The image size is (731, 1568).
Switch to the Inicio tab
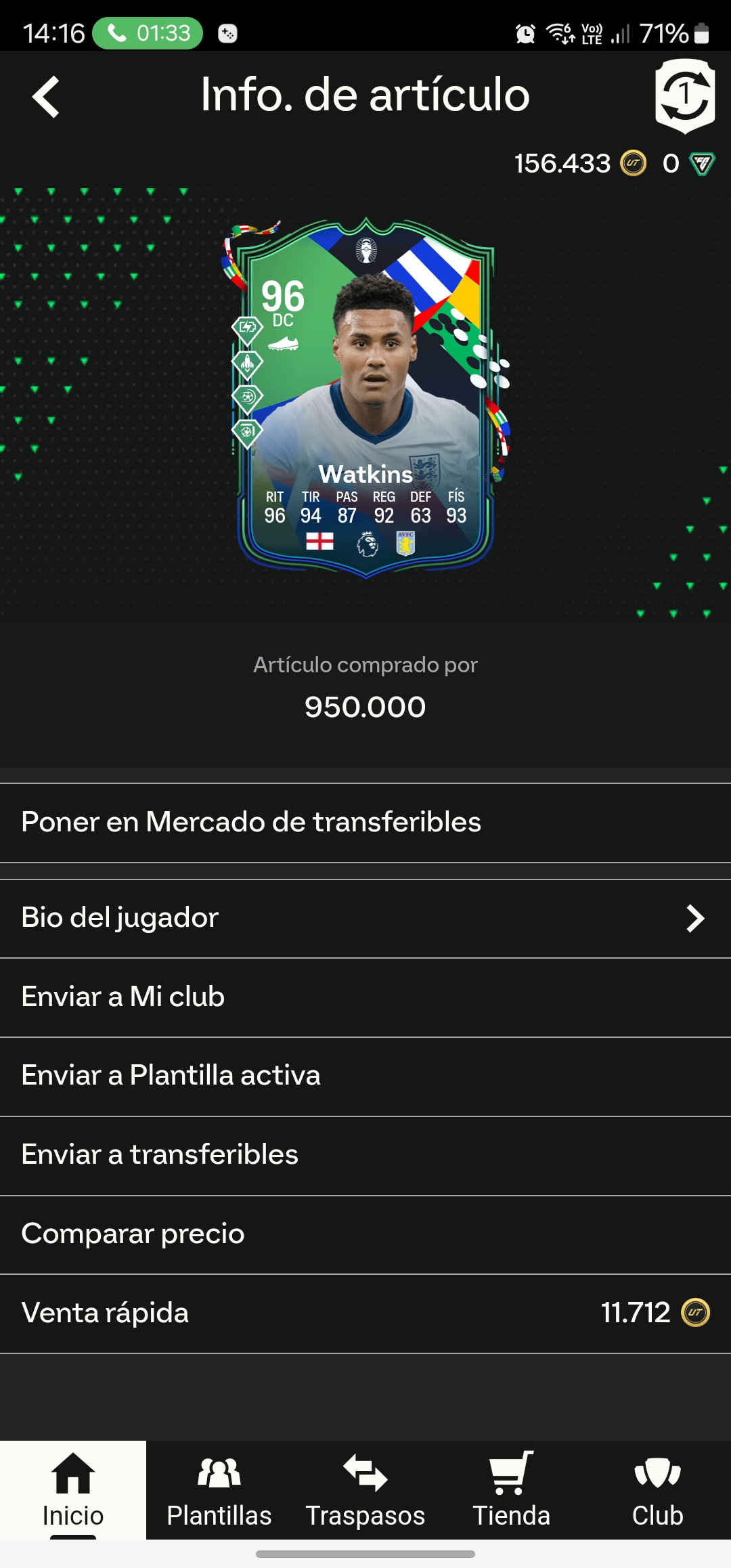(x=73, y=1489)
